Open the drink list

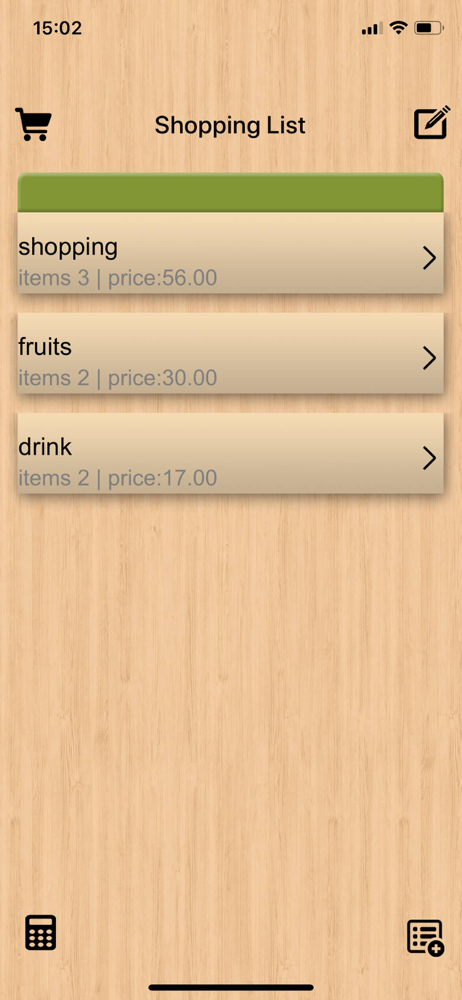click(x=230, y=453)
